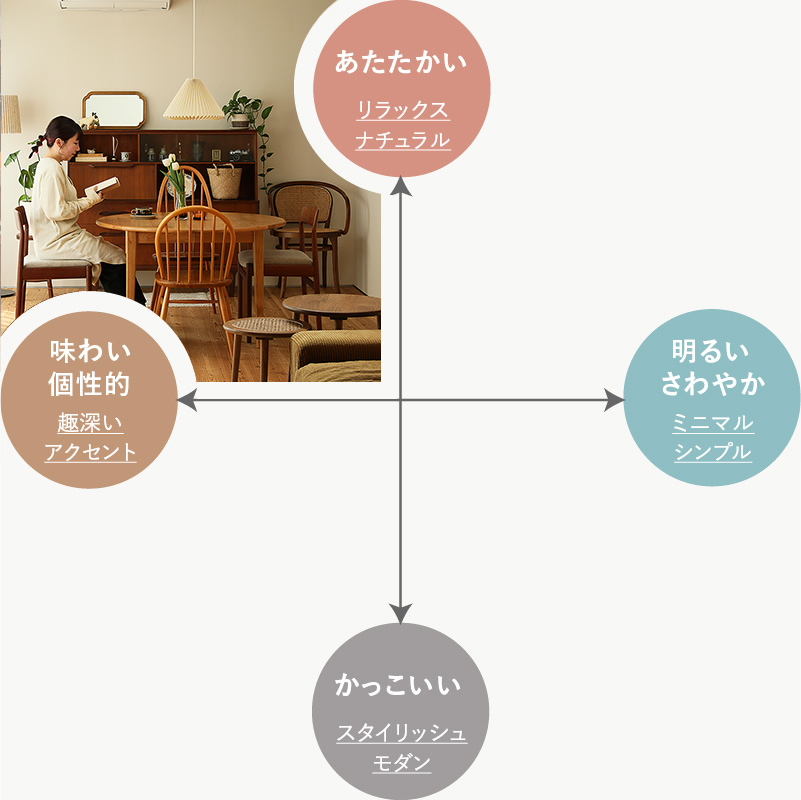The width and height of the screenshot is (801, 800).
Task: Tap the シンプル link
Action: (712, 451)
